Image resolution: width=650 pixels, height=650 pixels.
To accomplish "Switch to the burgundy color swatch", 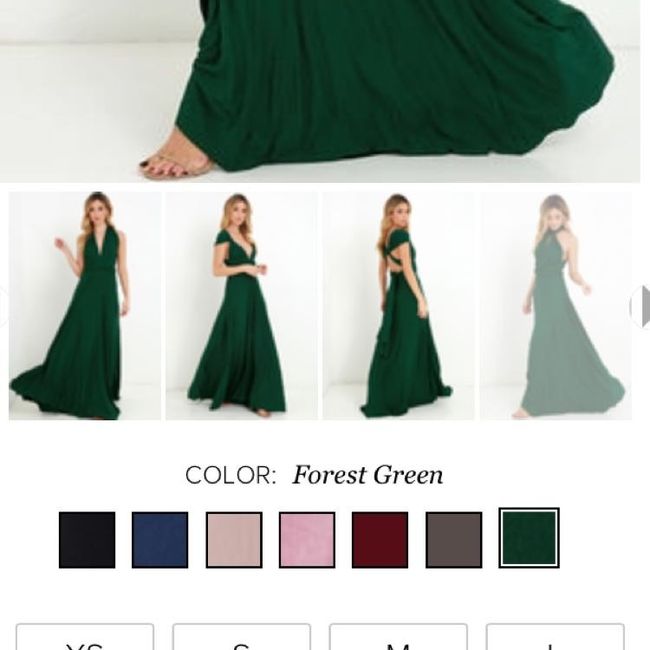I will 380,540.
